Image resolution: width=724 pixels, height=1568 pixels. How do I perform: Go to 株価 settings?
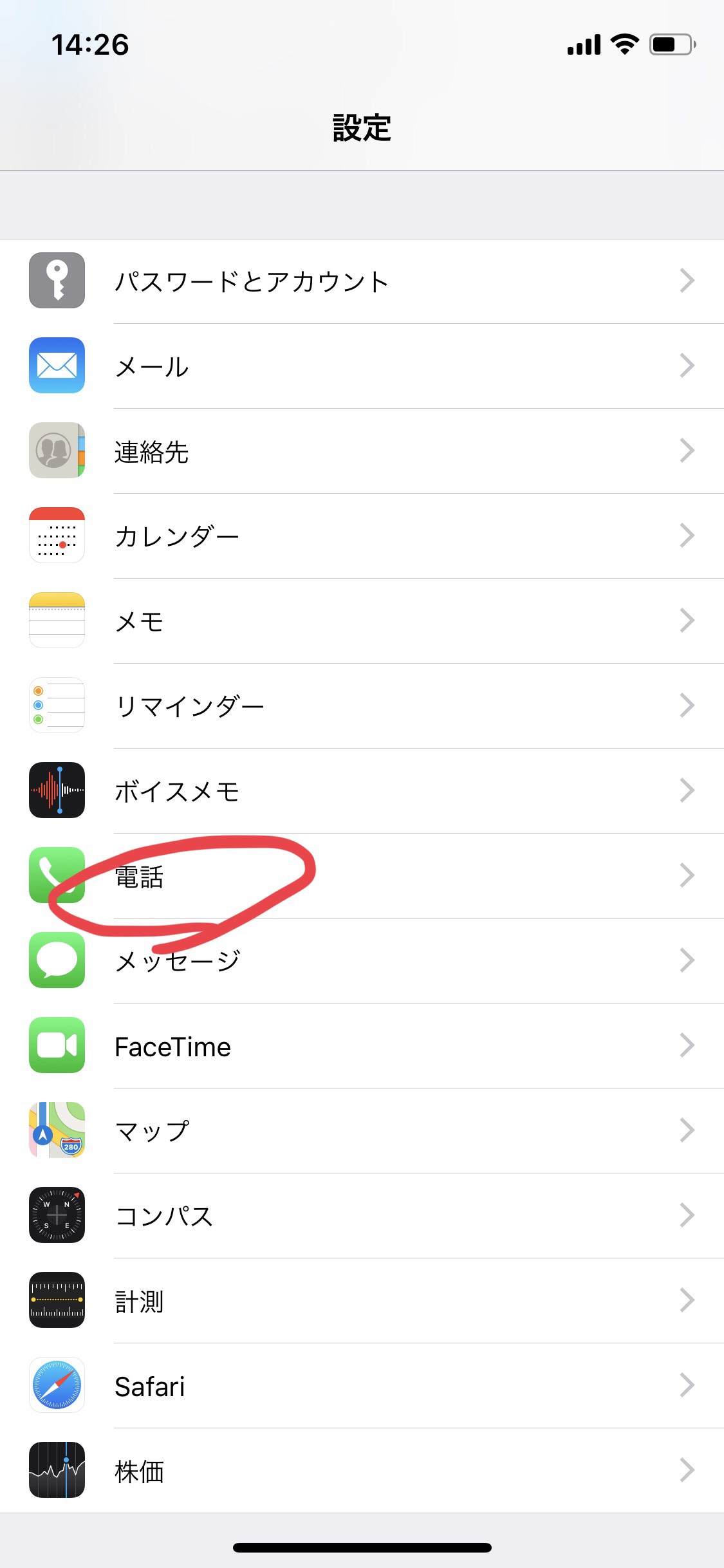[362, 1471]
